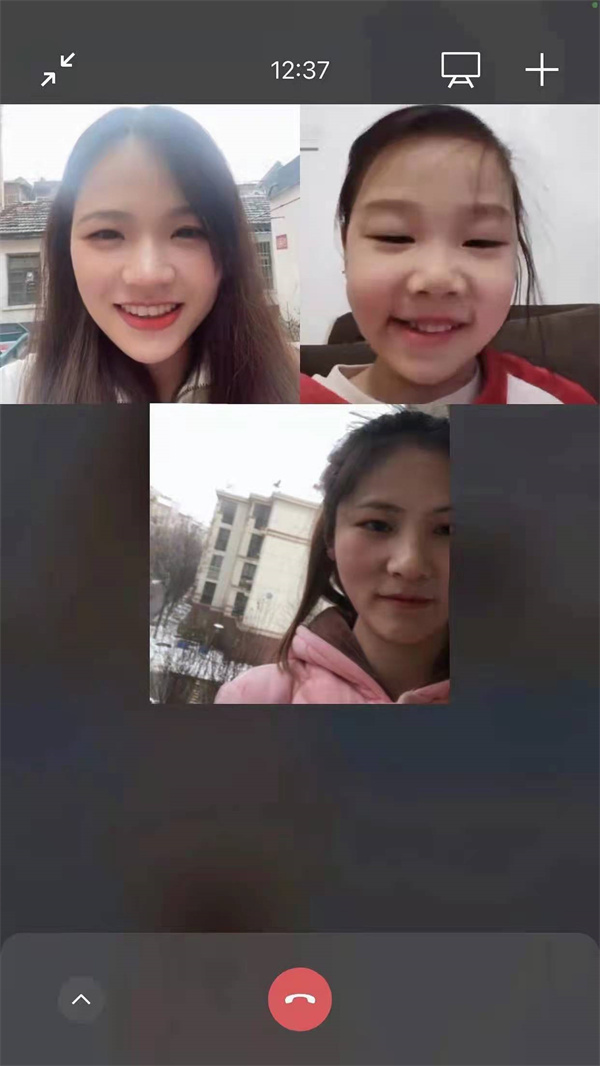Open the screen sharing icon
Image resolution: width=600 pixels, height=1066 pixels.
(x=461, y=70)
